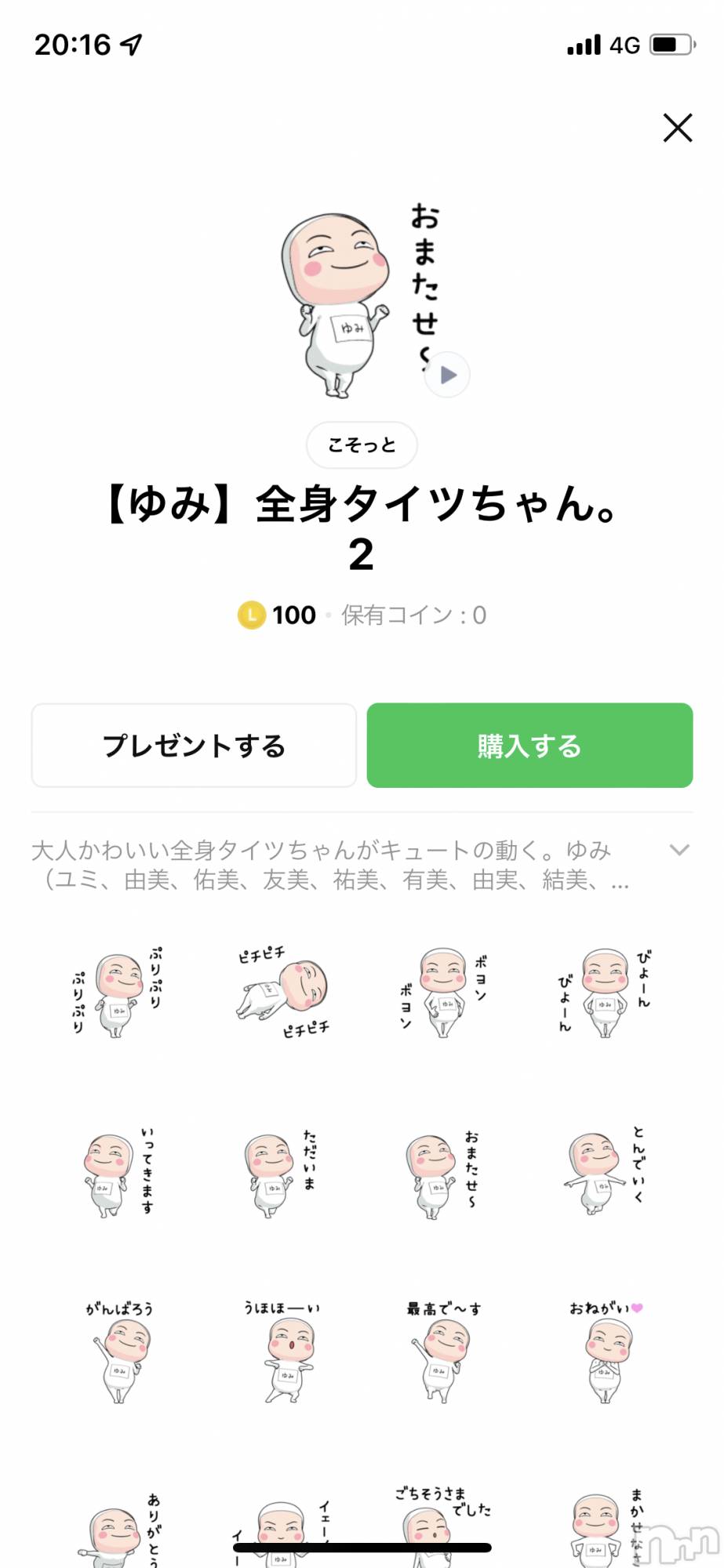Preview the いってきます sticker
This screenshot has height=1568, width=724.
[x=118, y=1174]
